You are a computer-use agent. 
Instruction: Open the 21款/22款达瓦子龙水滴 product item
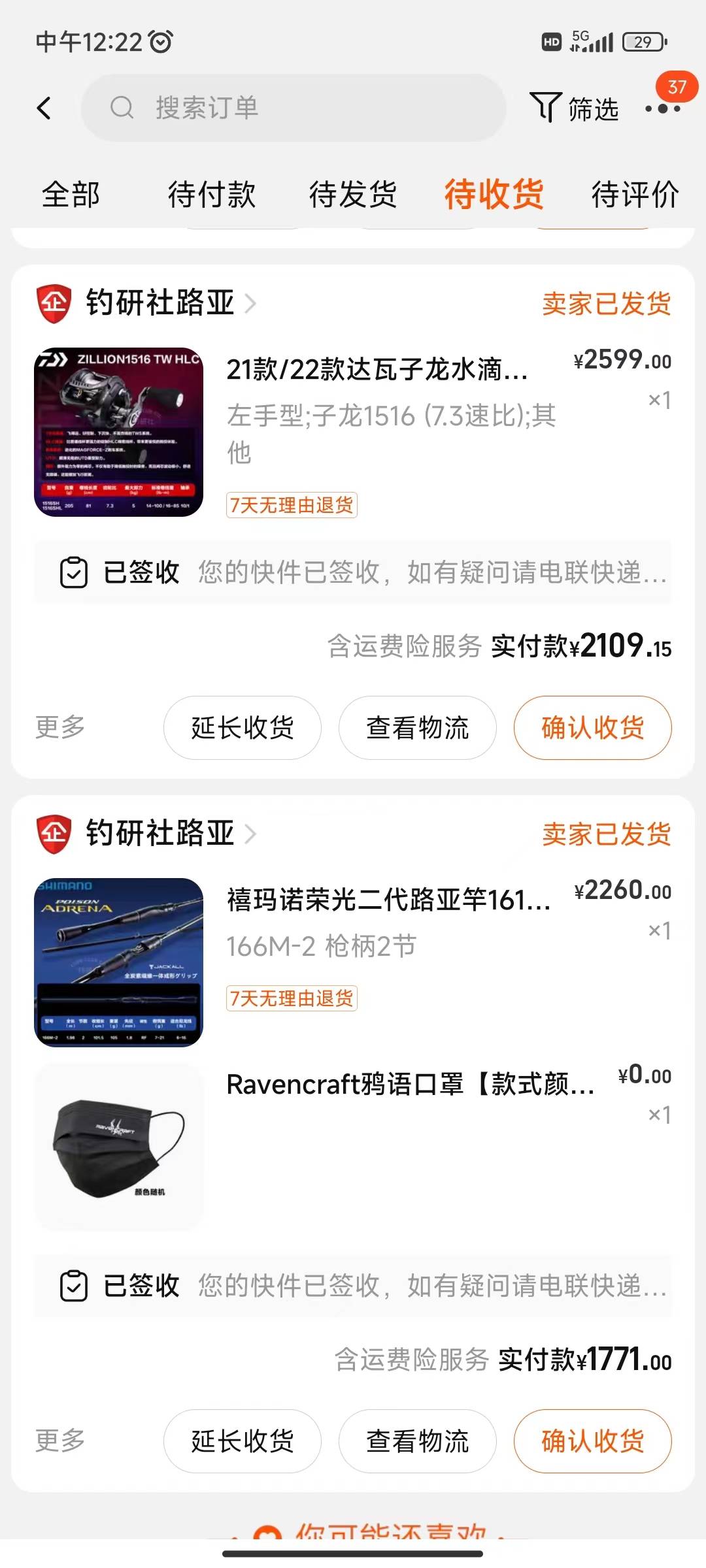point(353,433)
